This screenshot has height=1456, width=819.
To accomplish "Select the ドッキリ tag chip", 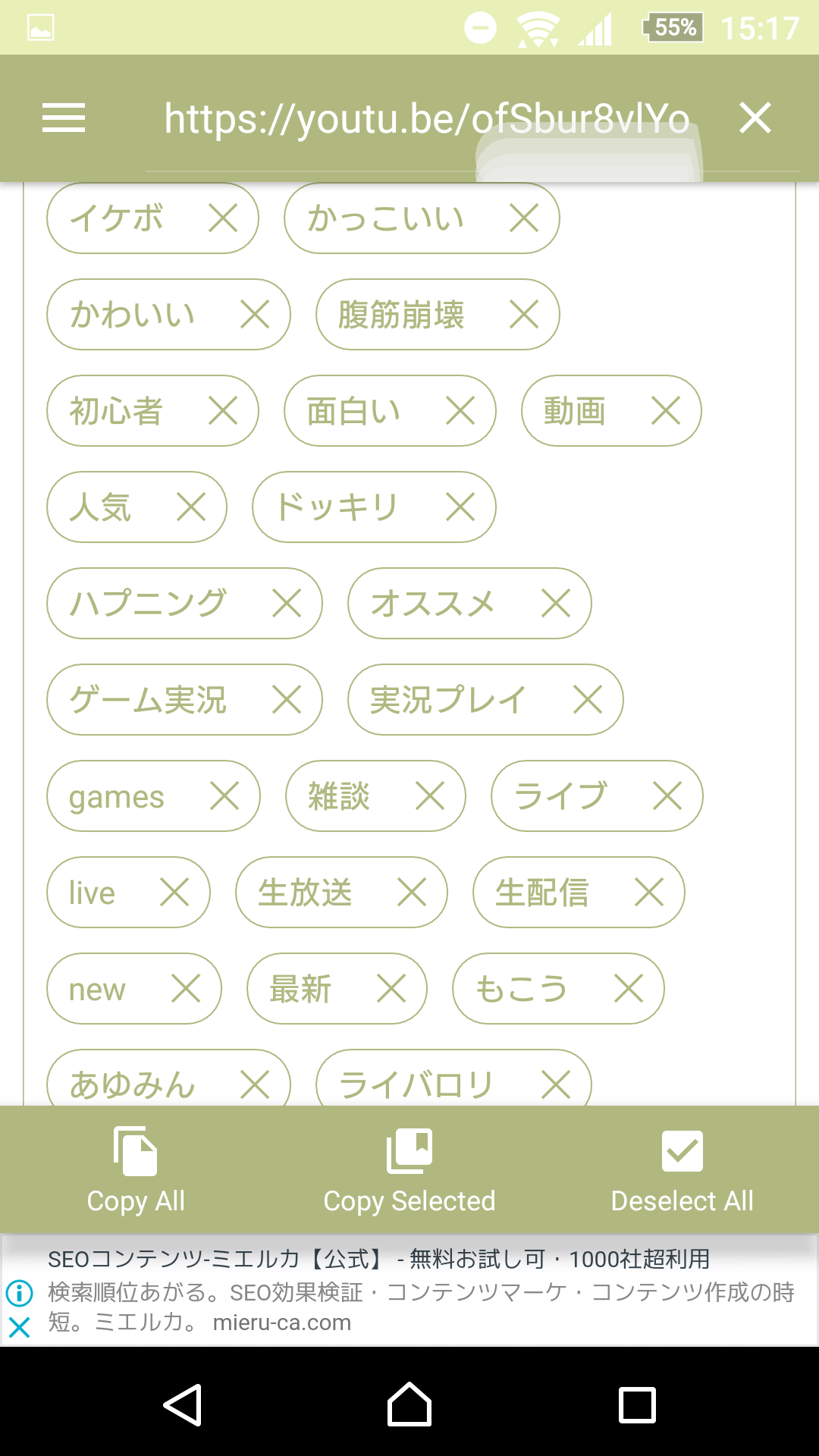I will tap(337, 507).
